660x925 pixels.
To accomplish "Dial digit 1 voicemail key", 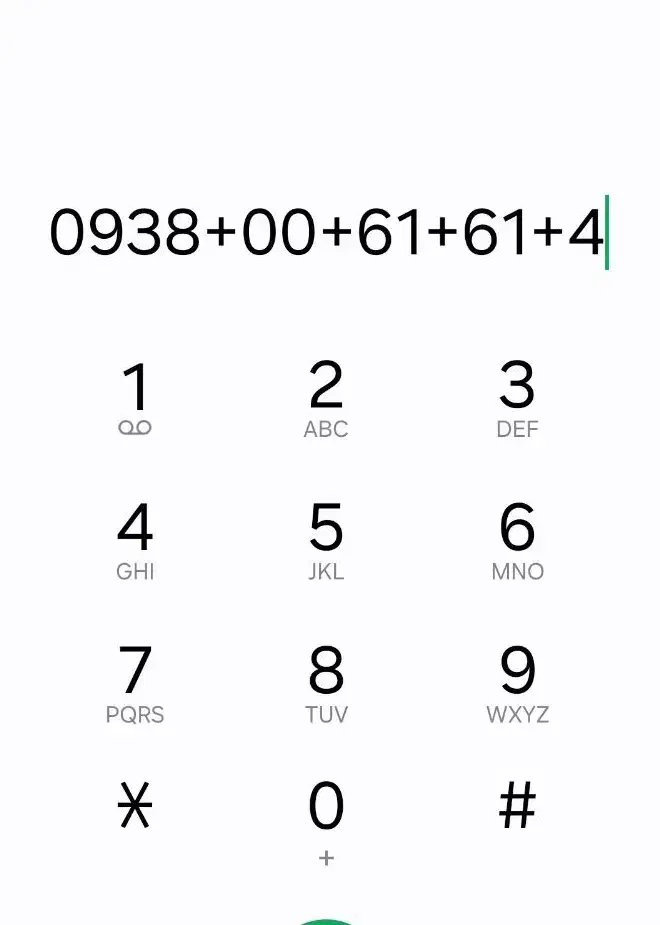I will pos(135,398).
